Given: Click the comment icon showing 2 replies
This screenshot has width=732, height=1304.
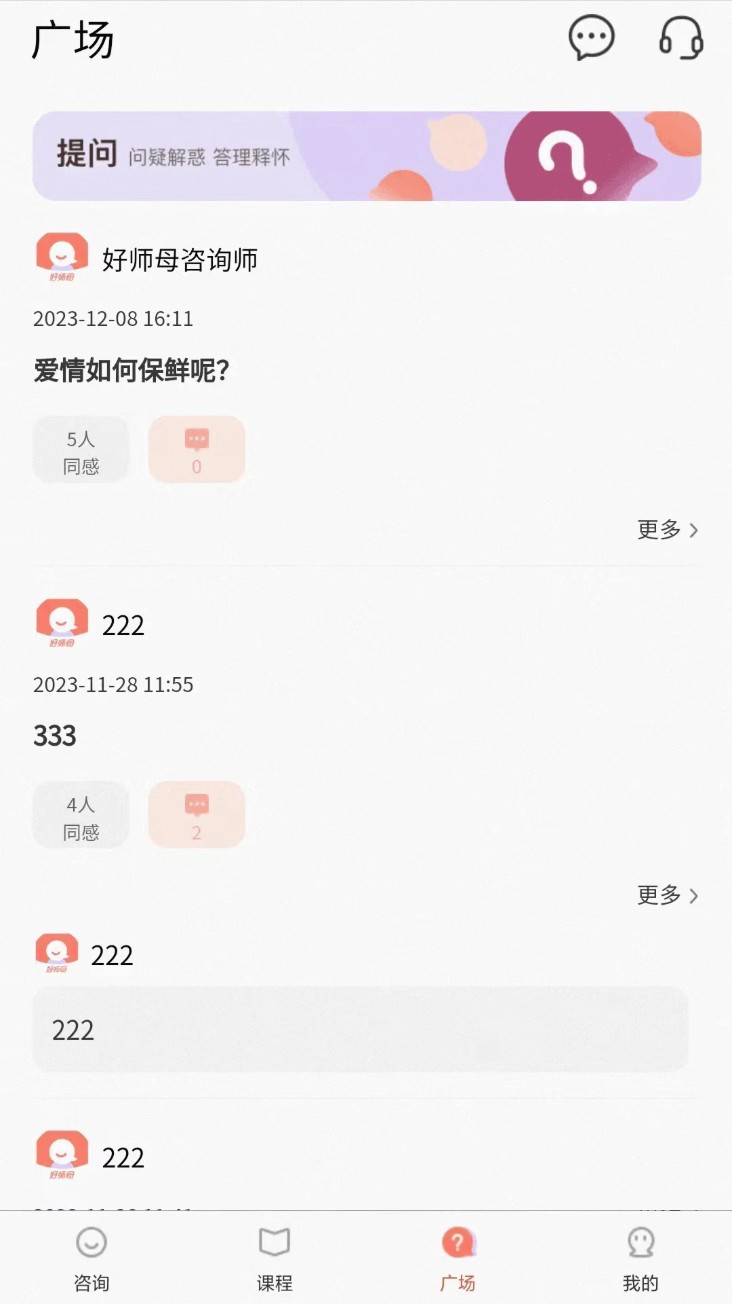Looking at the screenshot, I should [x=197, y=815].
